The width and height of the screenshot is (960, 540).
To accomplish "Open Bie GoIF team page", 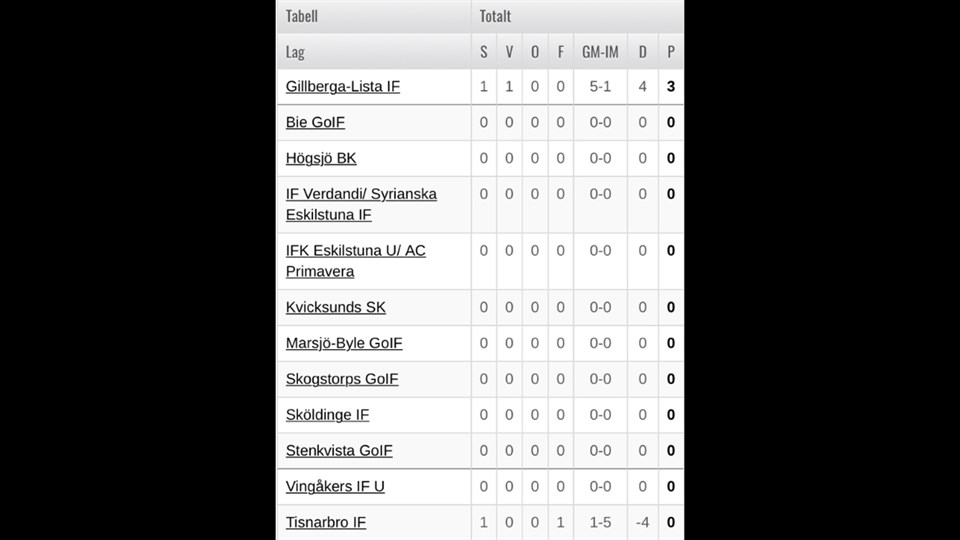I will (x=315, y=123).
